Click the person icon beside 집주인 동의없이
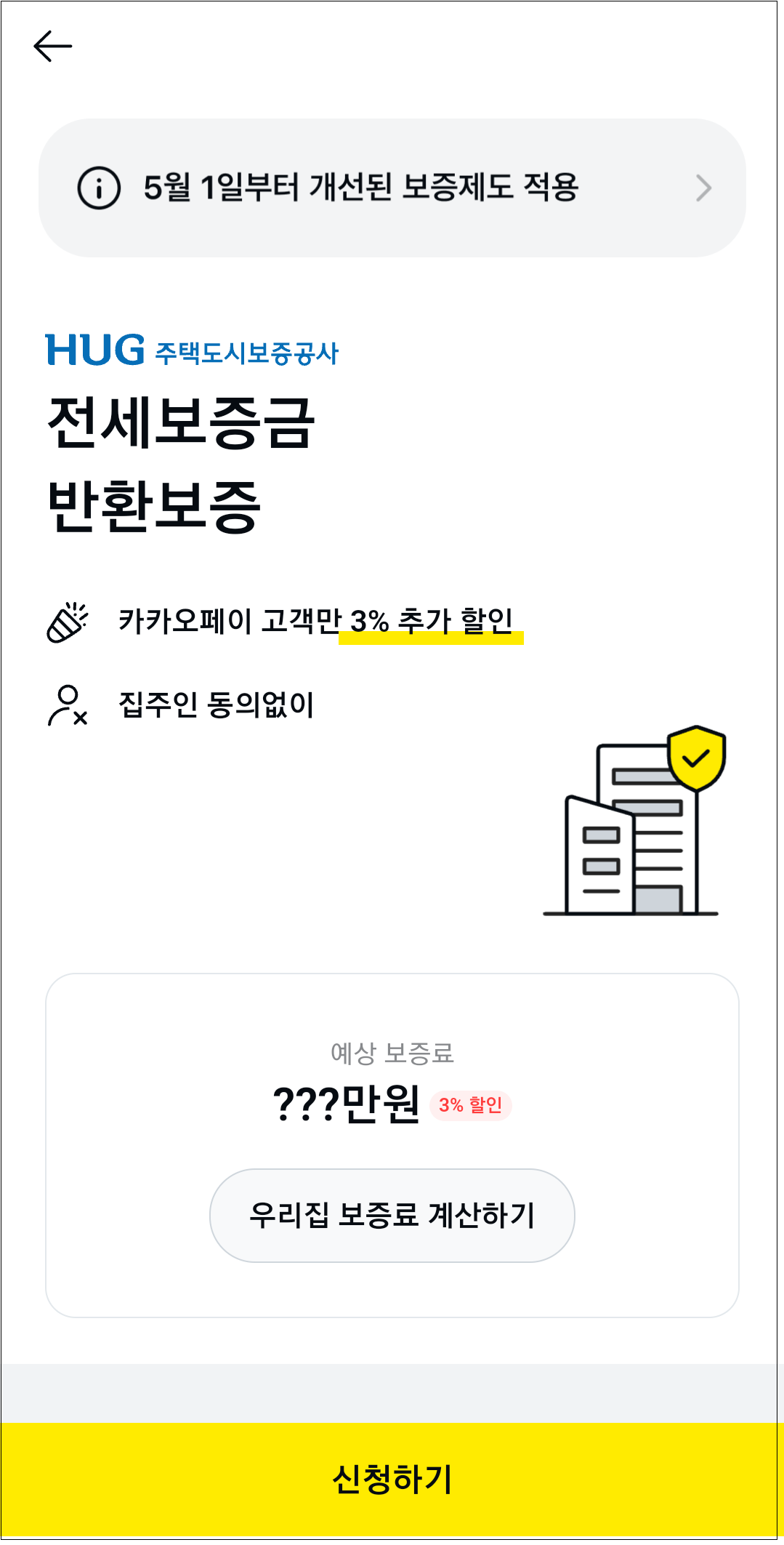 click(69, 704)
